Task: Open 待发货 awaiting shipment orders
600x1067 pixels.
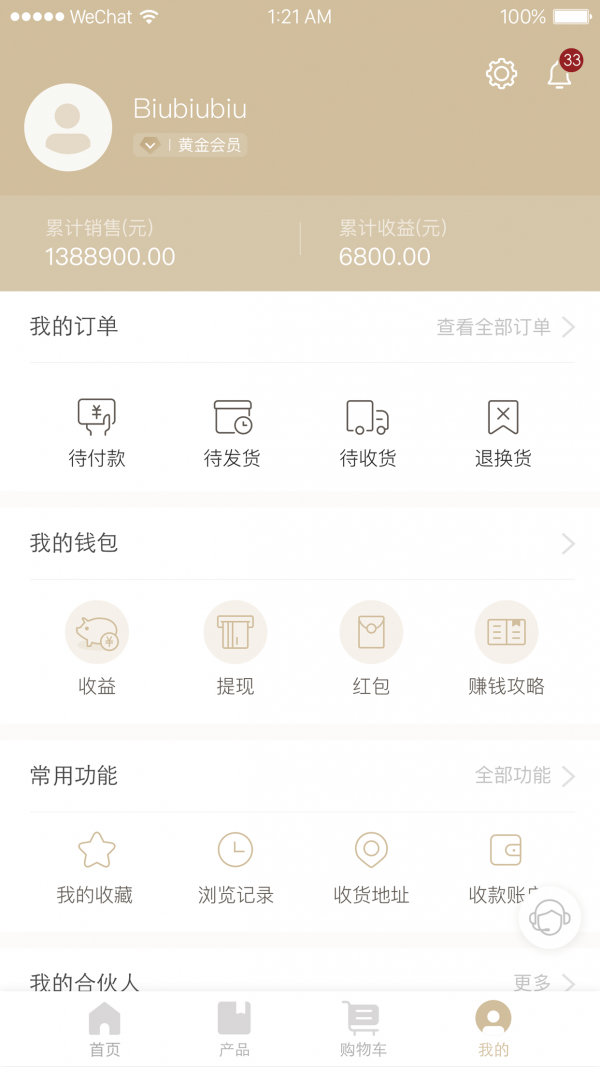Action: pos(232,432)
